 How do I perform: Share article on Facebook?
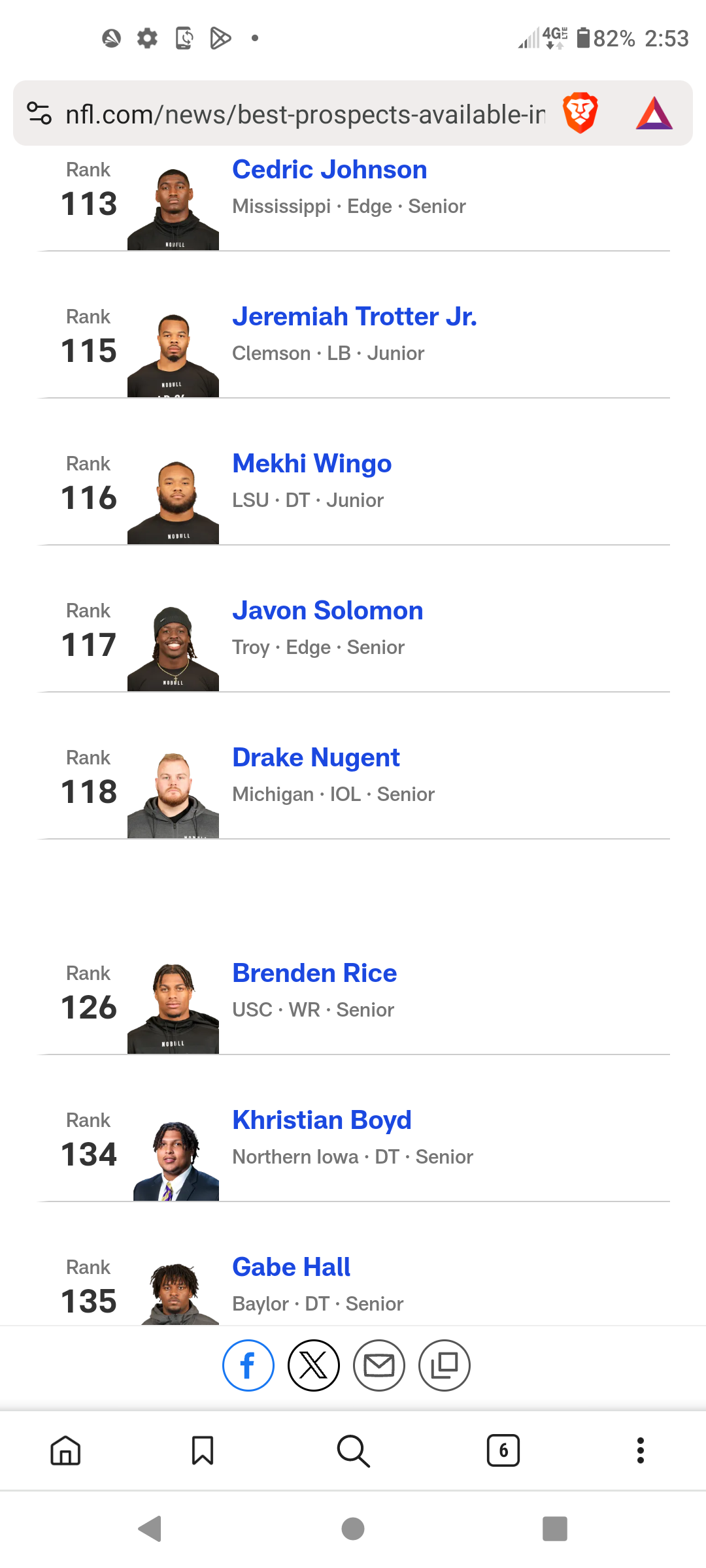pyautogui.click(x=248, y=1365)
